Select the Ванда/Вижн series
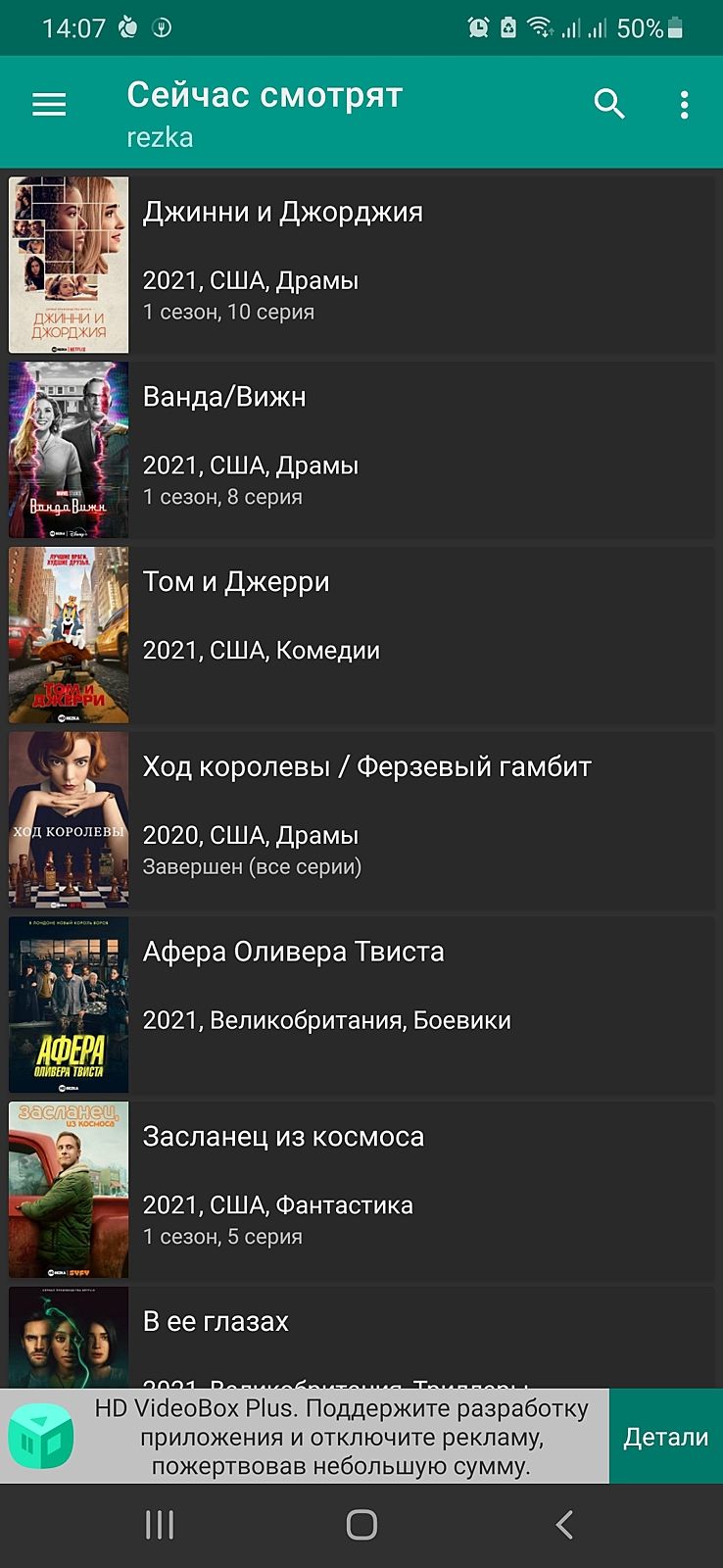Viewport: 723px width, 1568px height. click(x=361, y=450)
